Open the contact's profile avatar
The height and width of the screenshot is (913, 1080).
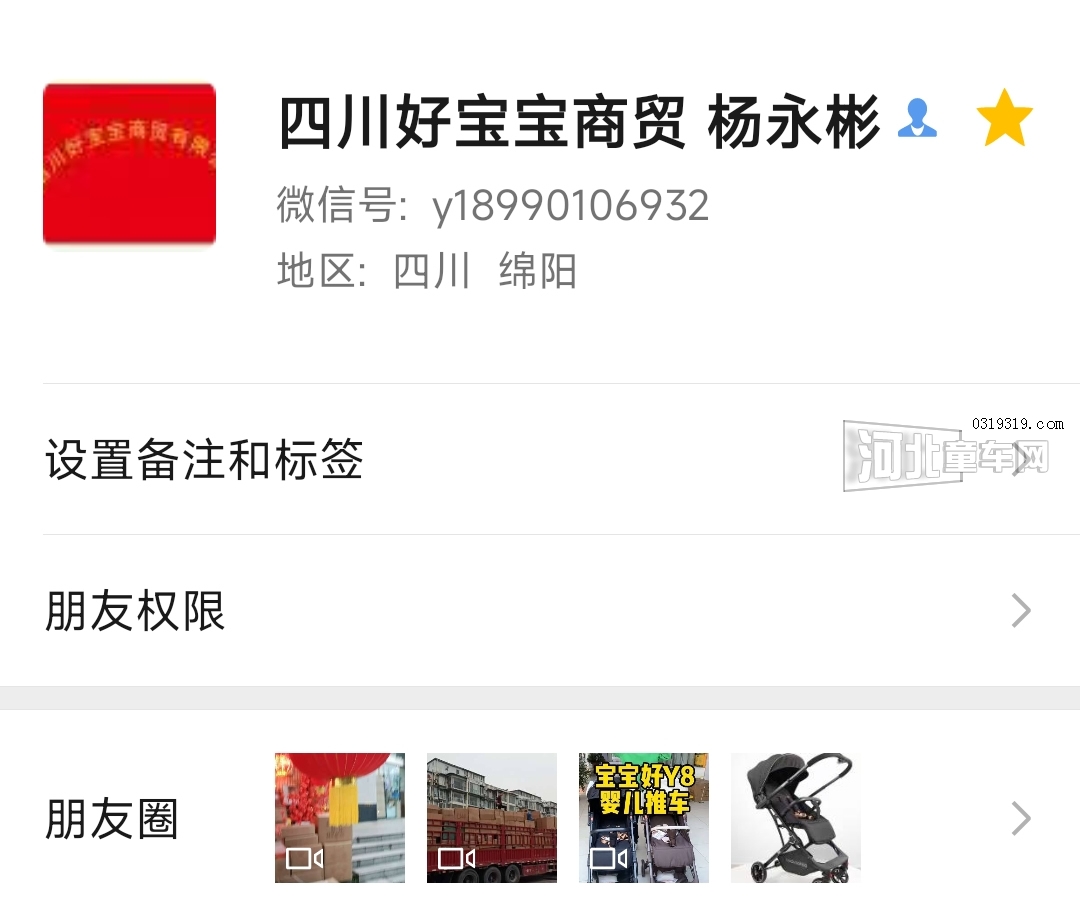pyautogui.click(x=129, y=165)
